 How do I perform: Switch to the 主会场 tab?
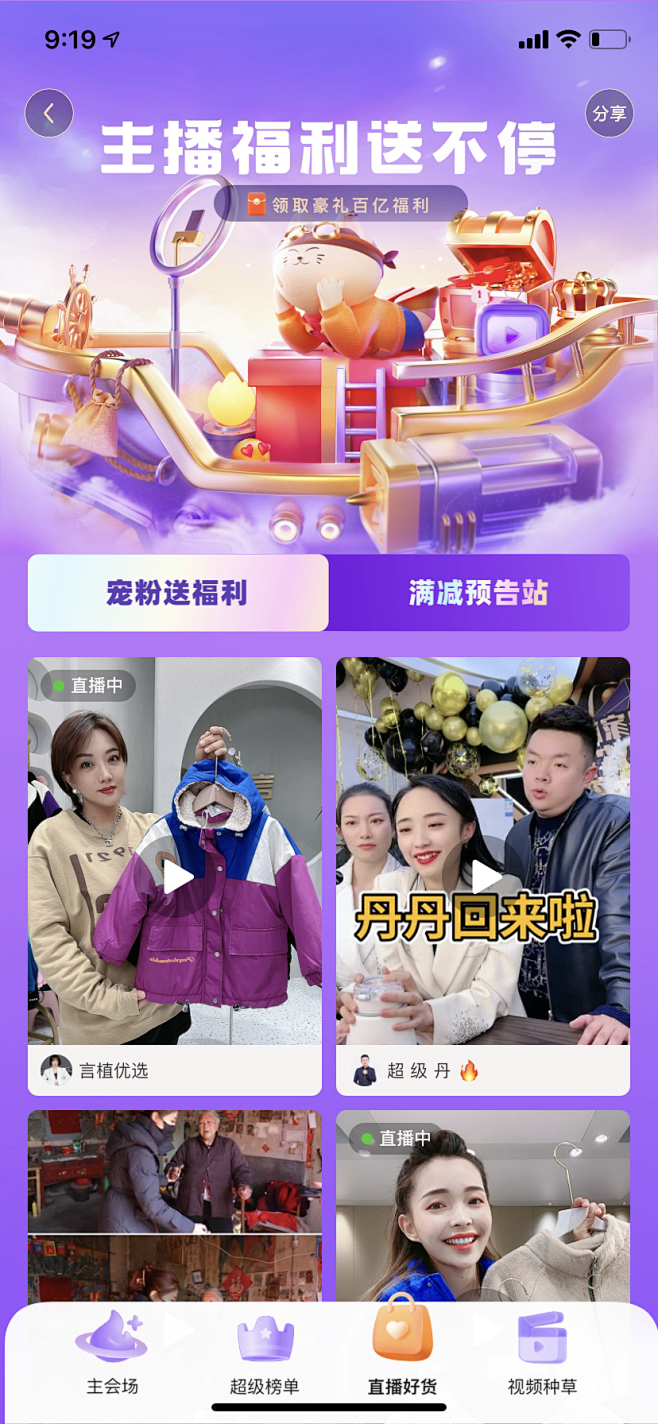[111, 1353]
